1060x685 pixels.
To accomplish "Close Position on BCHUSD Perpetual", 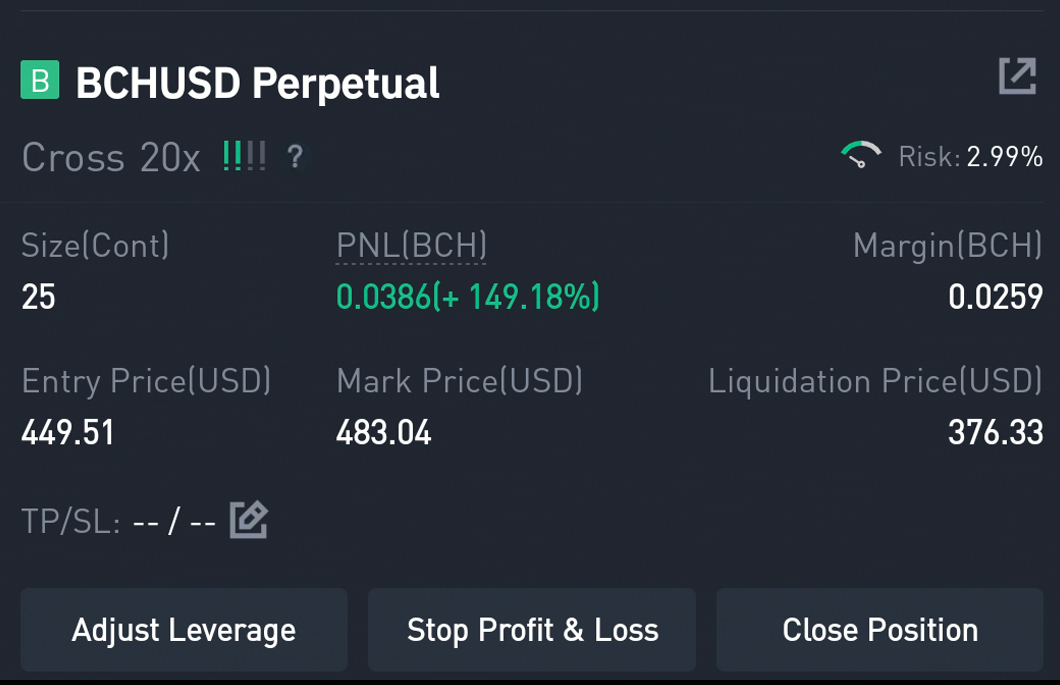I will [x=880, y=630].
